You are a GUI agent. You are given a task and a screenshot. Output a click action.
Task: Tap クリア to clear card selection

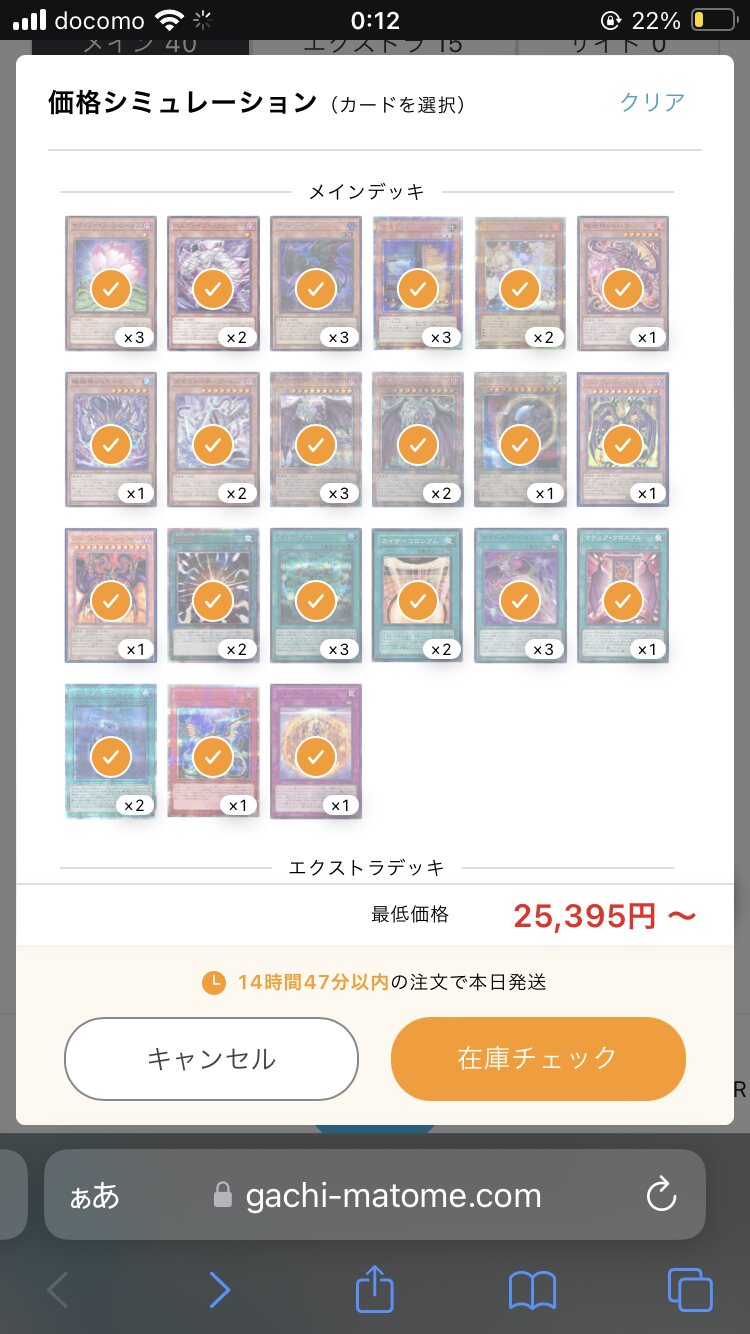[652, 102]
